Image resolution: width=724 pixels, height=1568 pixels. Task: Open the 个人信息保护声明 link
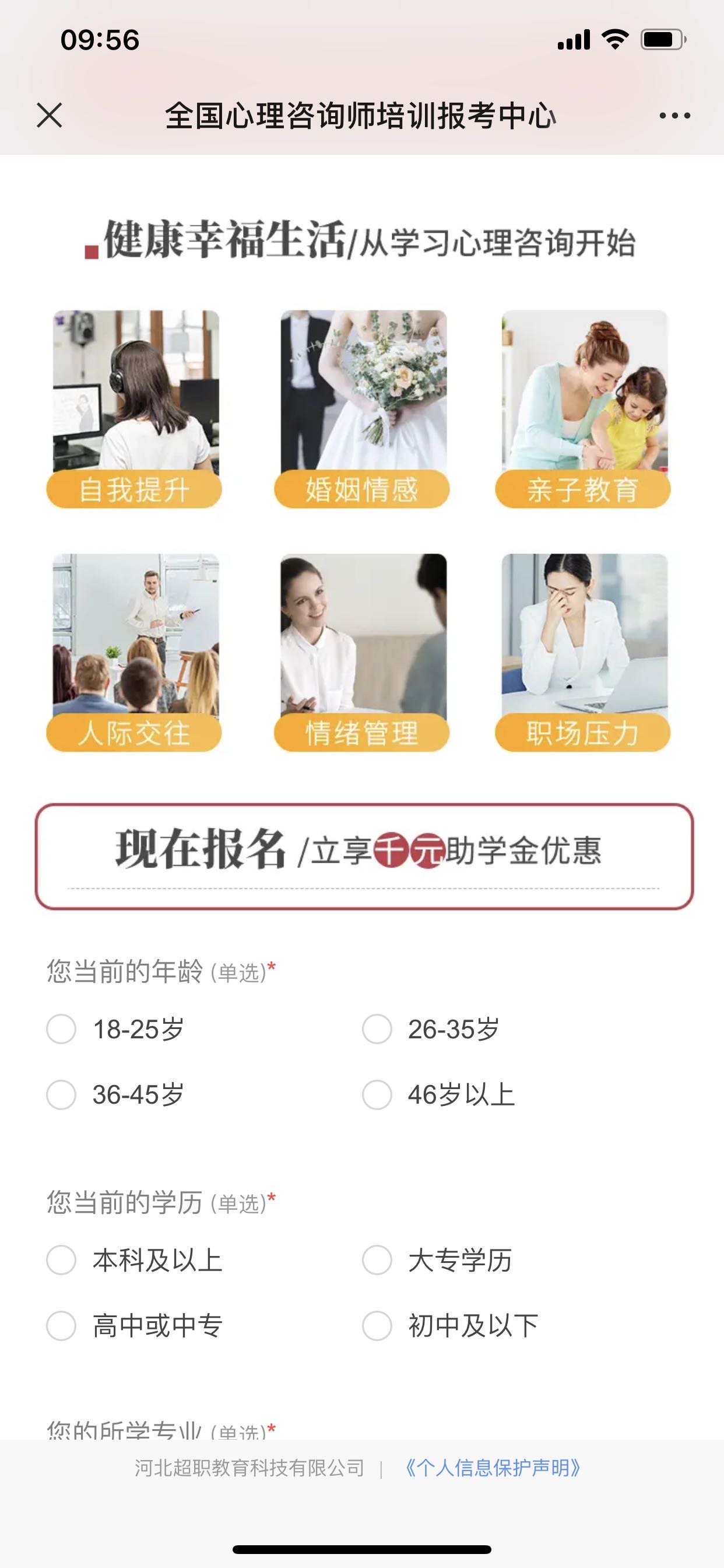point(492,1468)
